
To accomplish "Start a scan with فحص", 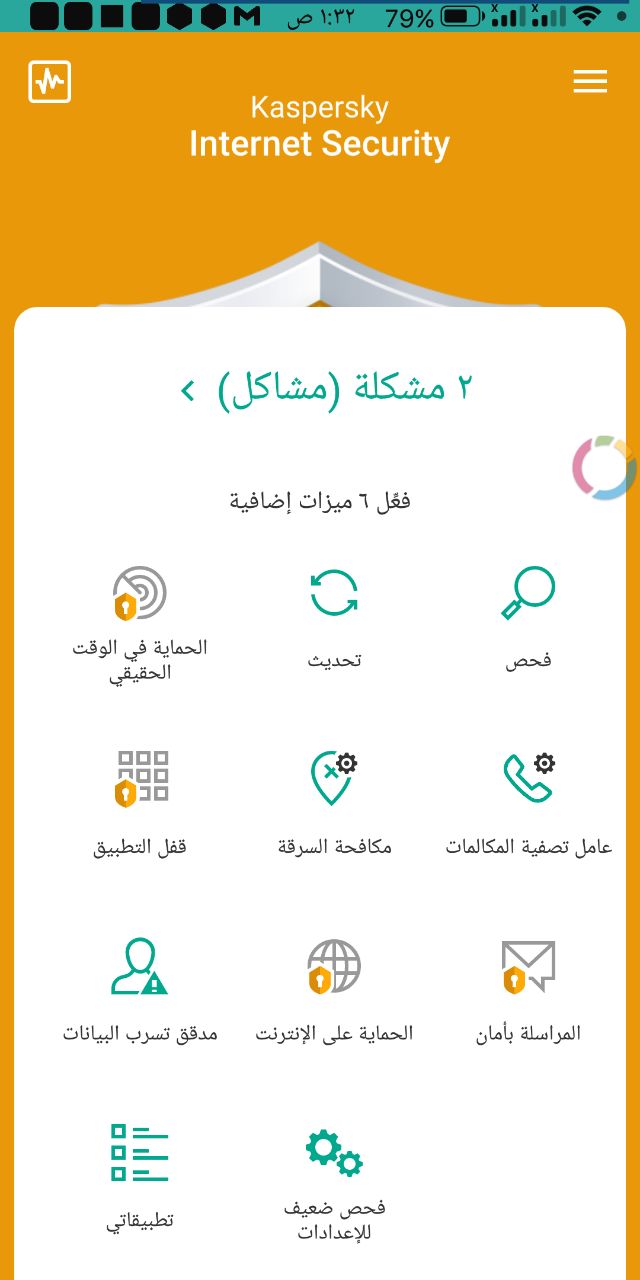I will click(x=527, y=615).
